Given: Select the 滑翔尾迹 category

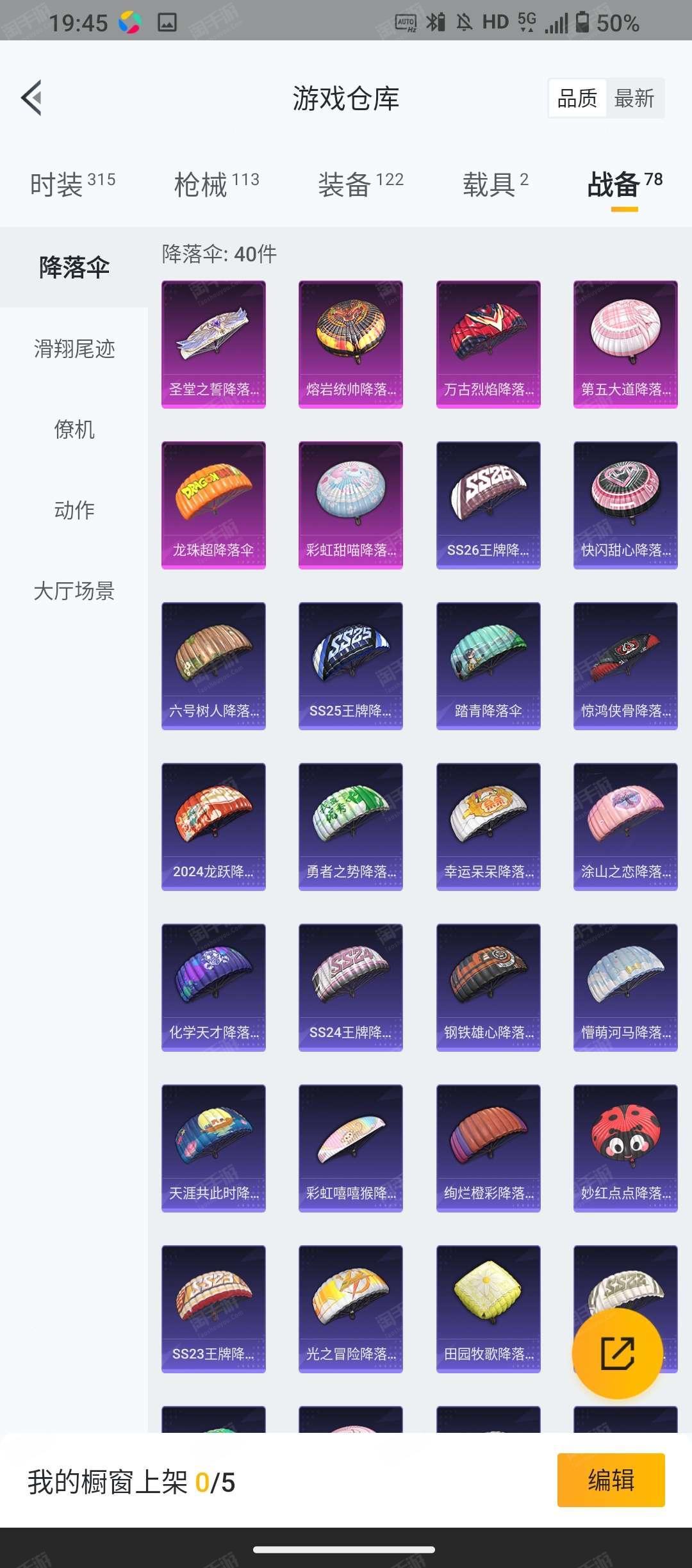Looking at the screenshot, I should click(74, 349).
